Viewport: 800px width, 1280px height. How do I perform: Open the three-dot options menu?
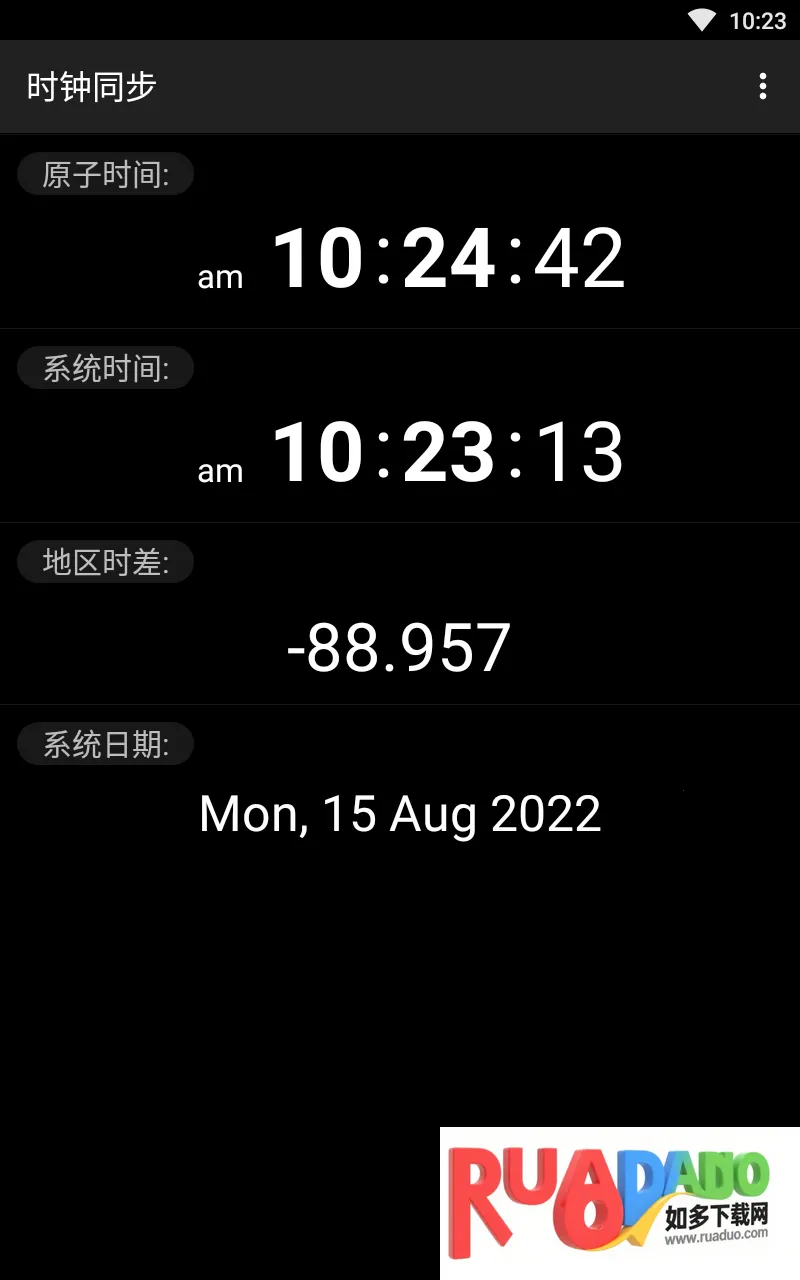pos(763,87)
